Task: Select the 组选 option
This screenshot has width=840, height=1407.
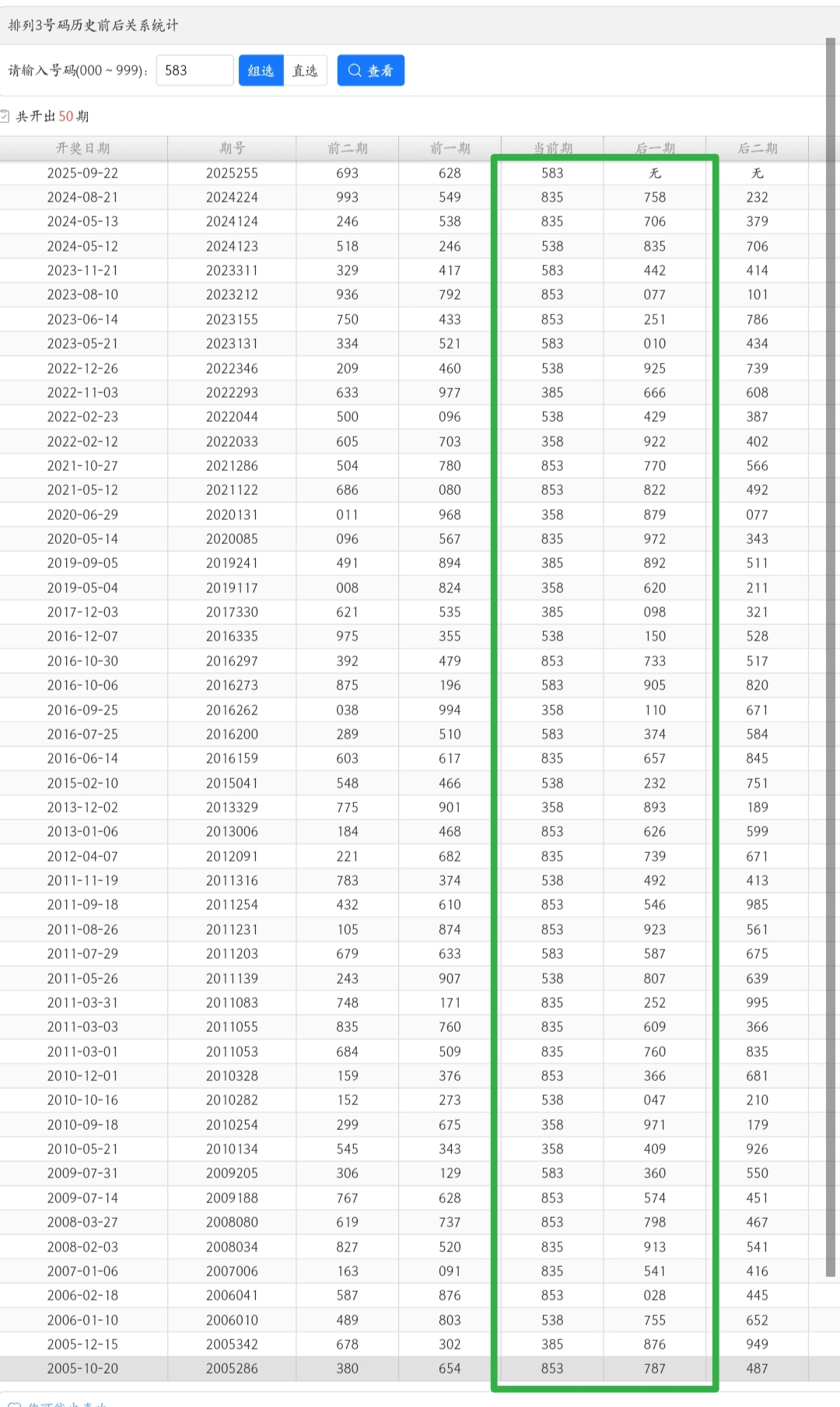Action: [x=261, y=71]
